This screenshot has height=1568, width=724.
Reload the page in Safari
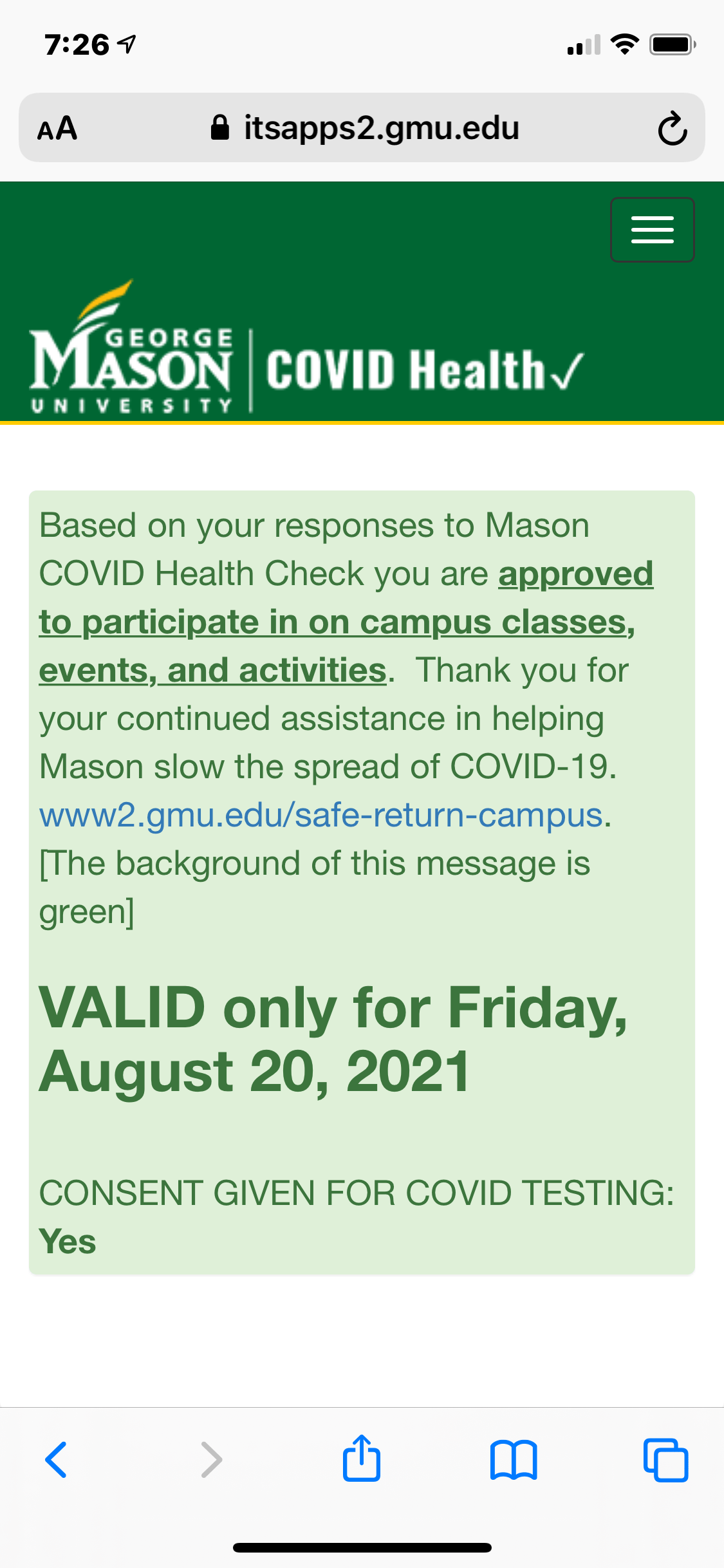[x=672, y=129]
